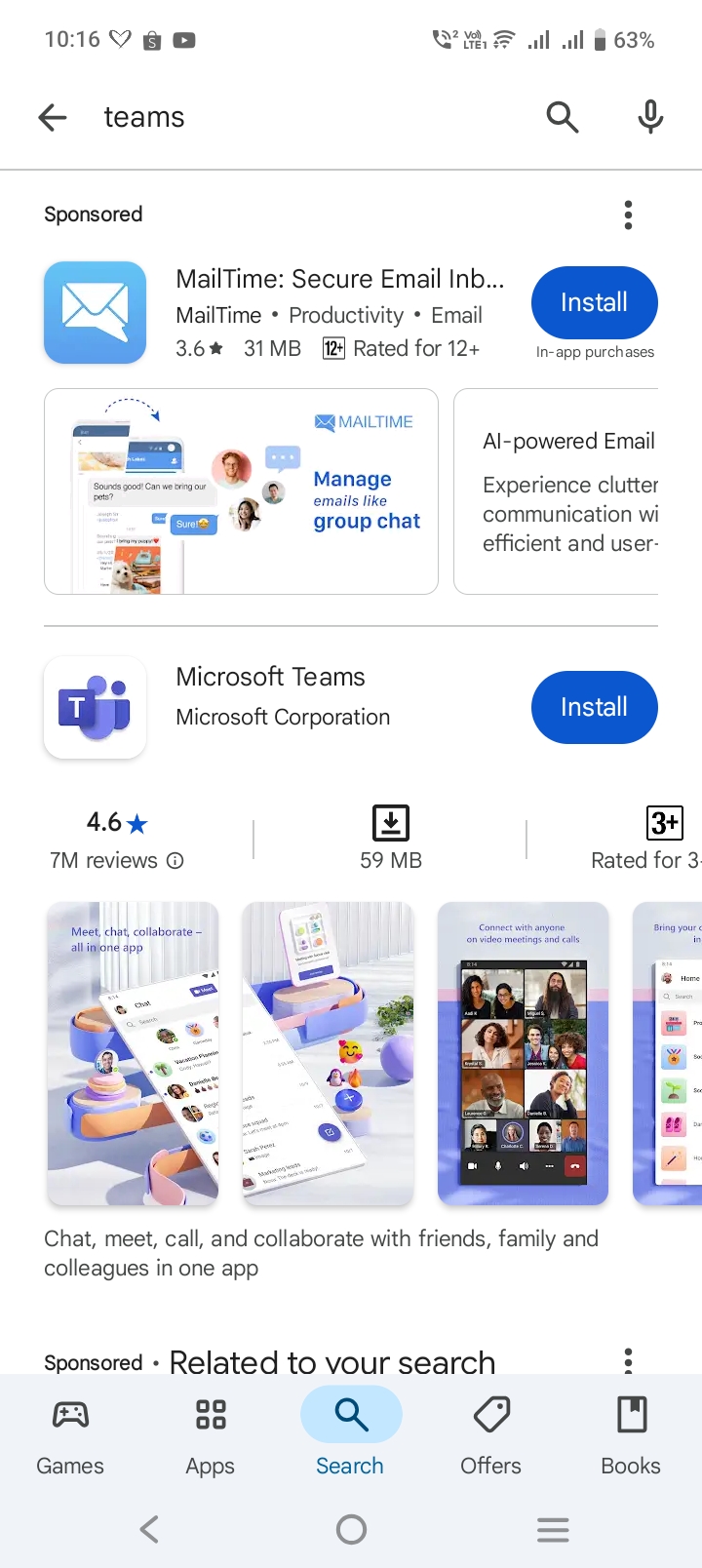Switch to the Games tab

tap(70, 1435)
